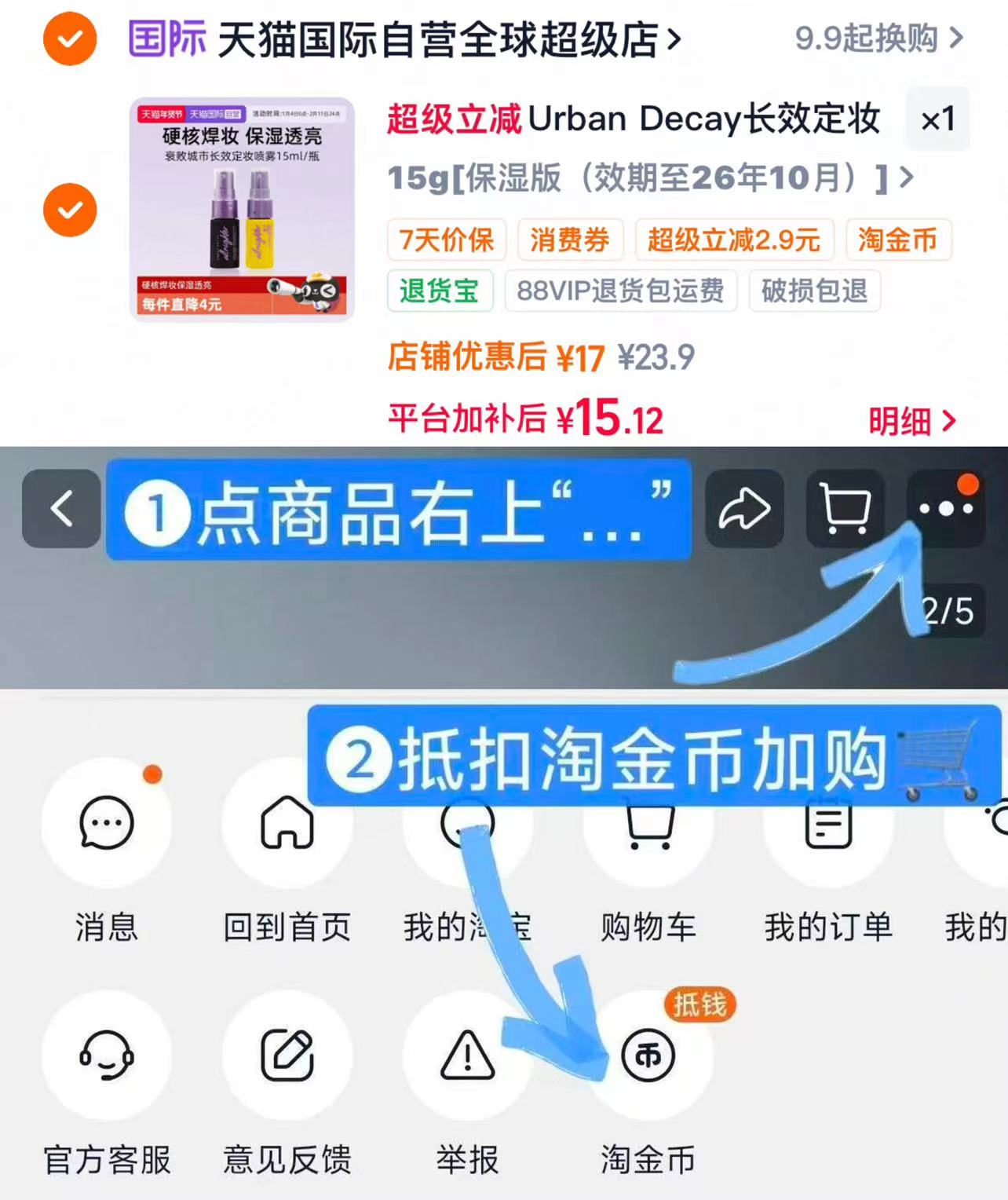Click the 举报 report warning icon

click(468, 1055)
